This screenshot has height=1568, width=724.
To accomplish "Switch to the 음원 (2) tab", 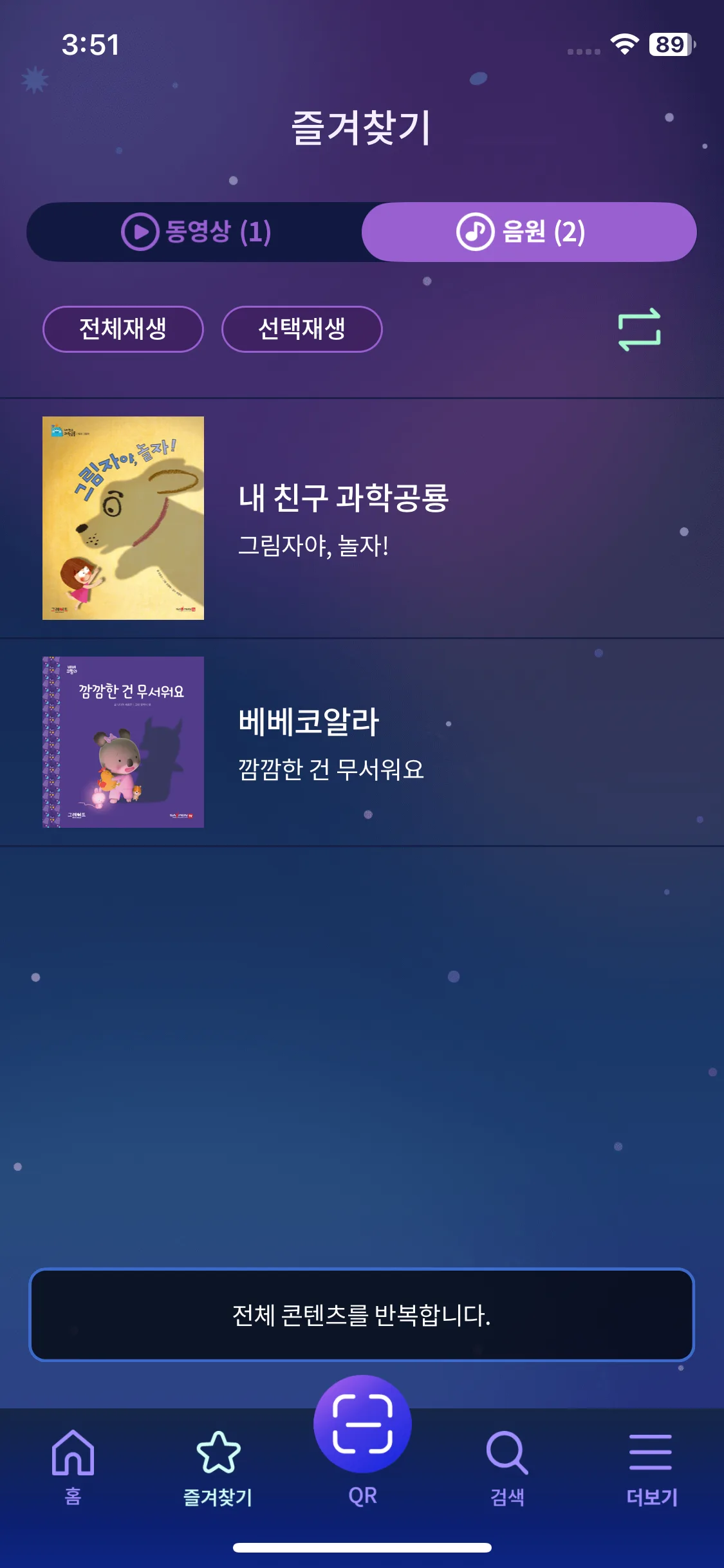I will 529,232.
